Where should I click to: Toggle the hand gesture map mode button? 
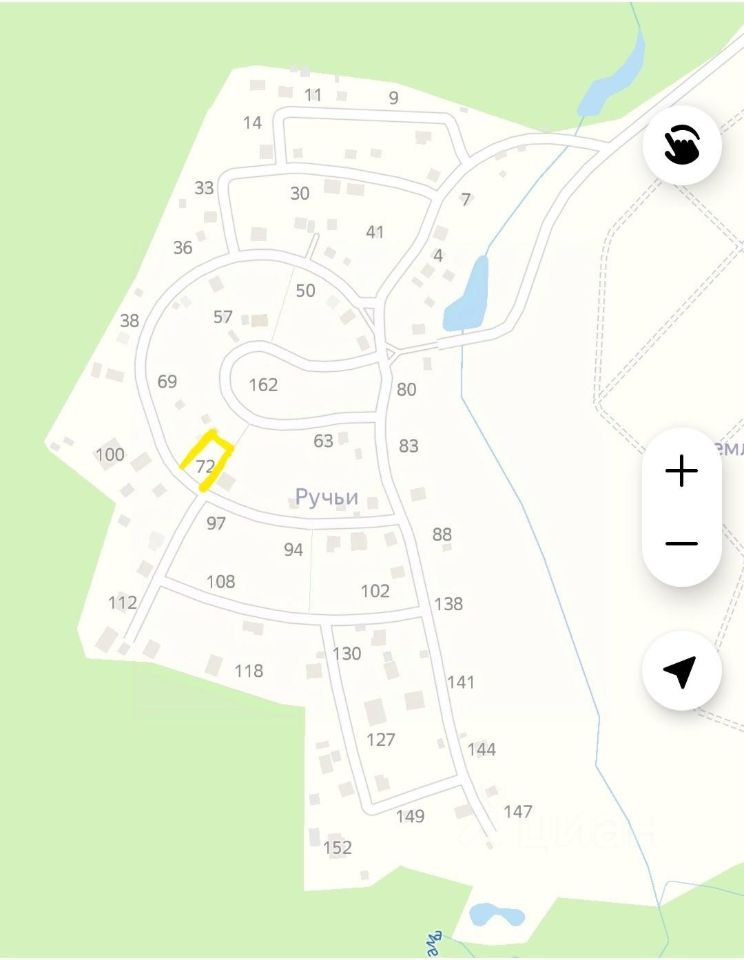(x=681, y=145)
